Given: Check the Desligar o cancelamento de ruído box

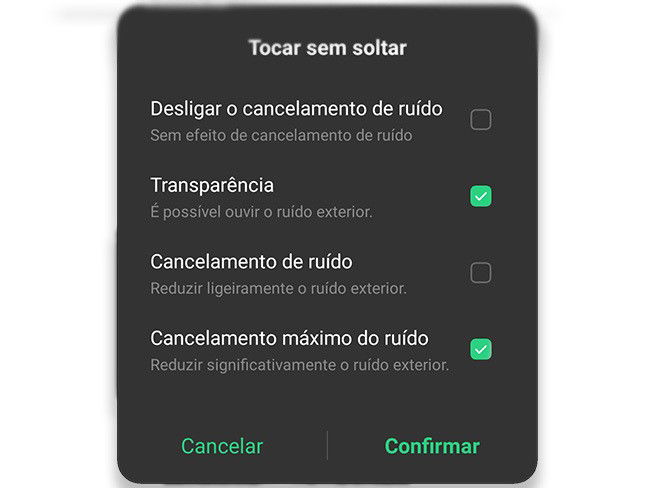Looking at the screenshot, I should coord(481,120).
